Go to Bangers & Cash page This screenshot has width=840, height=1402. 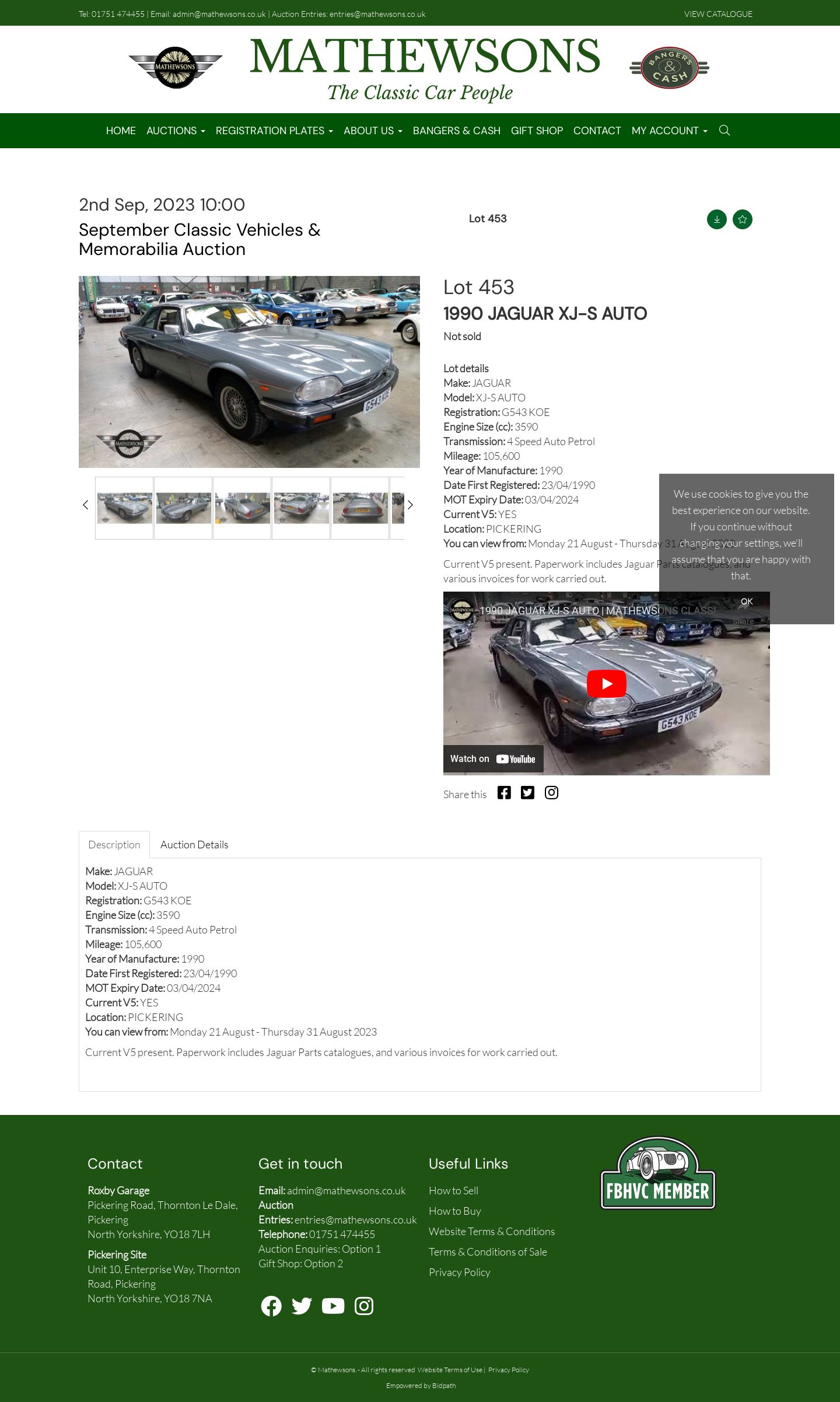point(457,131)
